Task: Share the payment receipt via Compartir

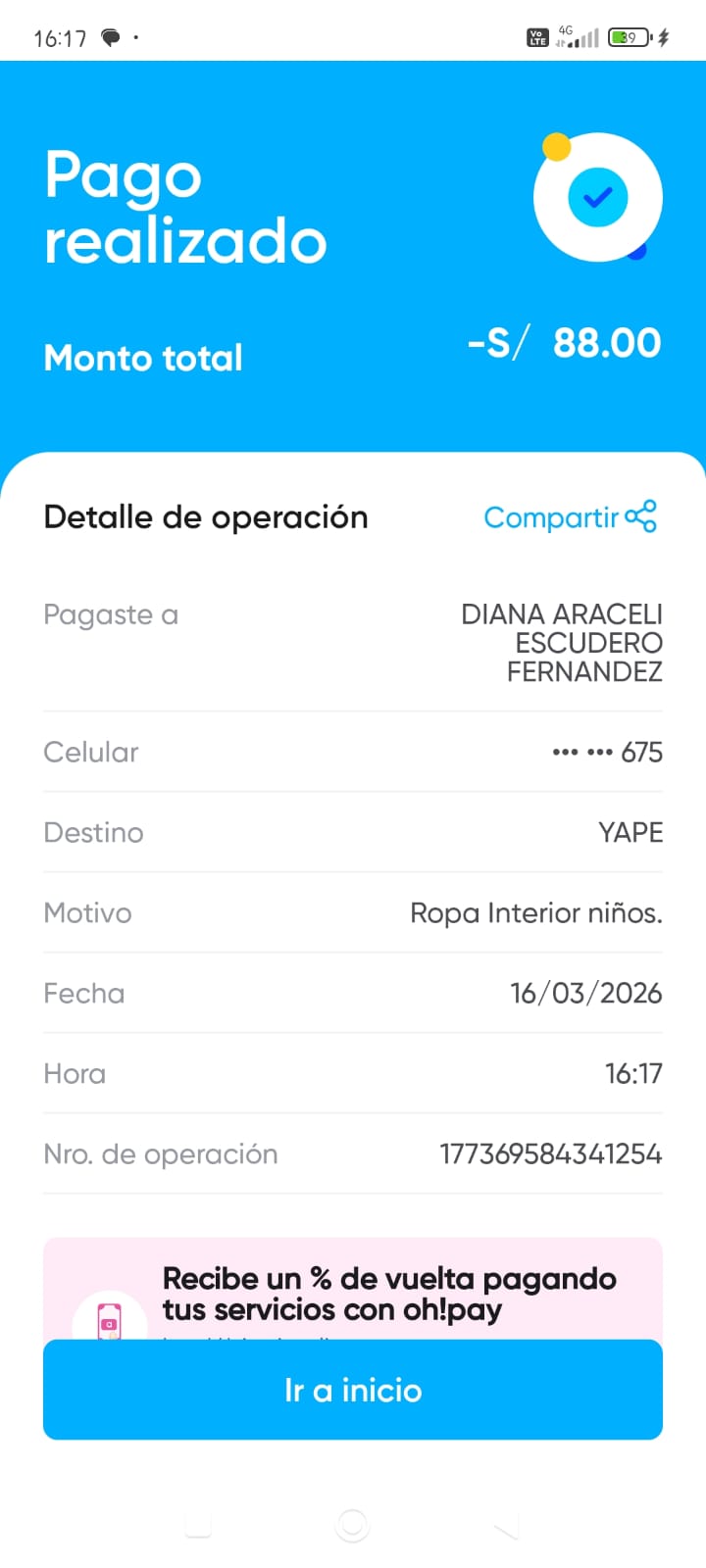Action: click(570, 517)
